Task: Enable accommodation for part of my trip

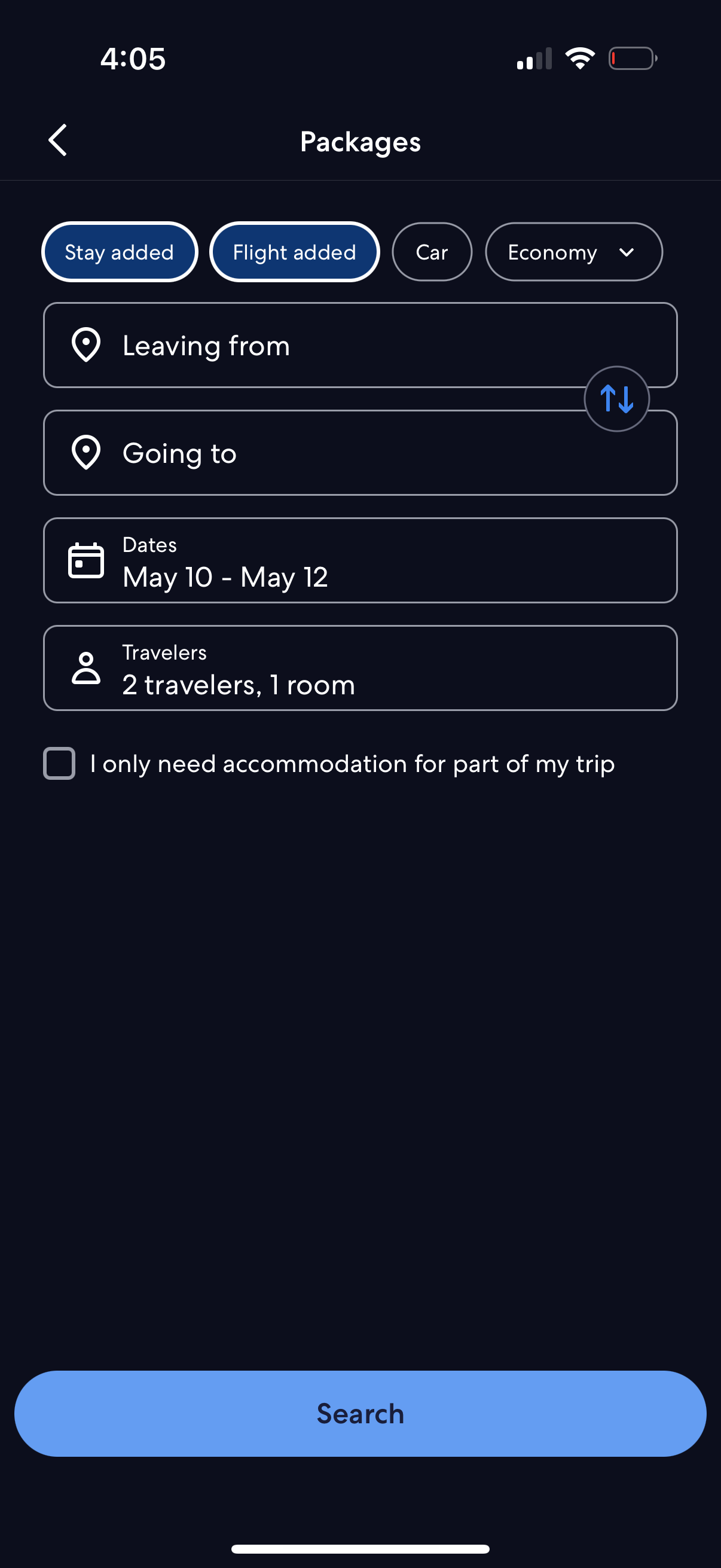Action: 59,762
